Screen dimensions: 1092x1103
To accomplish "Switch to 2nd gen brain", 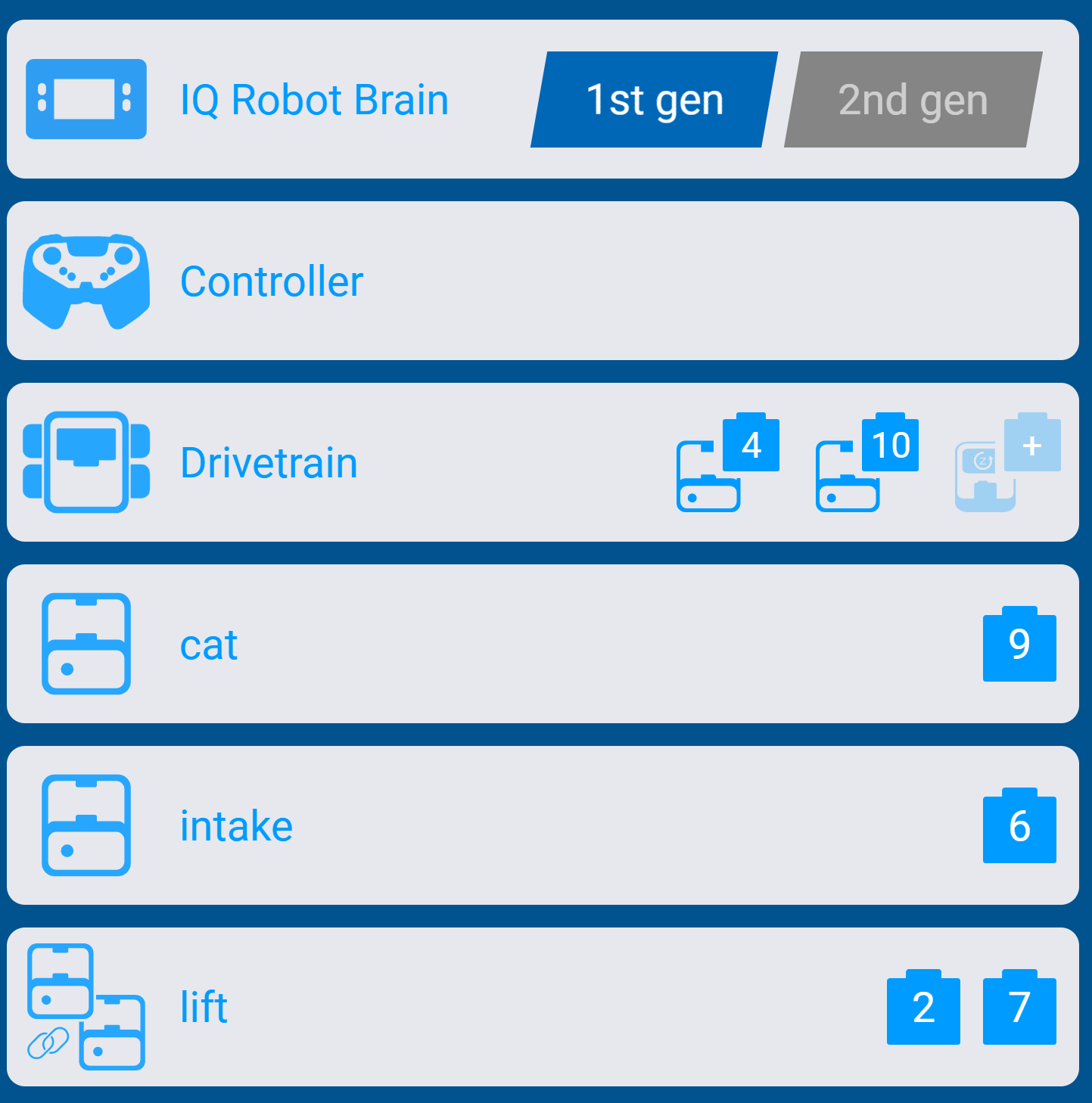I will (913, 100).
